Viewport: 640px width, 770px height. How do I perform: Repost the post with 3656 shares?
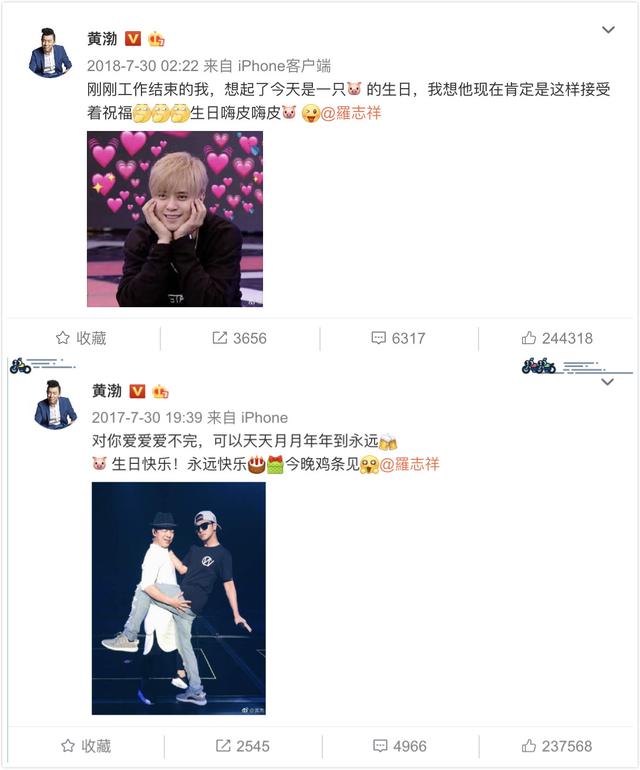[x=239, y=338]
